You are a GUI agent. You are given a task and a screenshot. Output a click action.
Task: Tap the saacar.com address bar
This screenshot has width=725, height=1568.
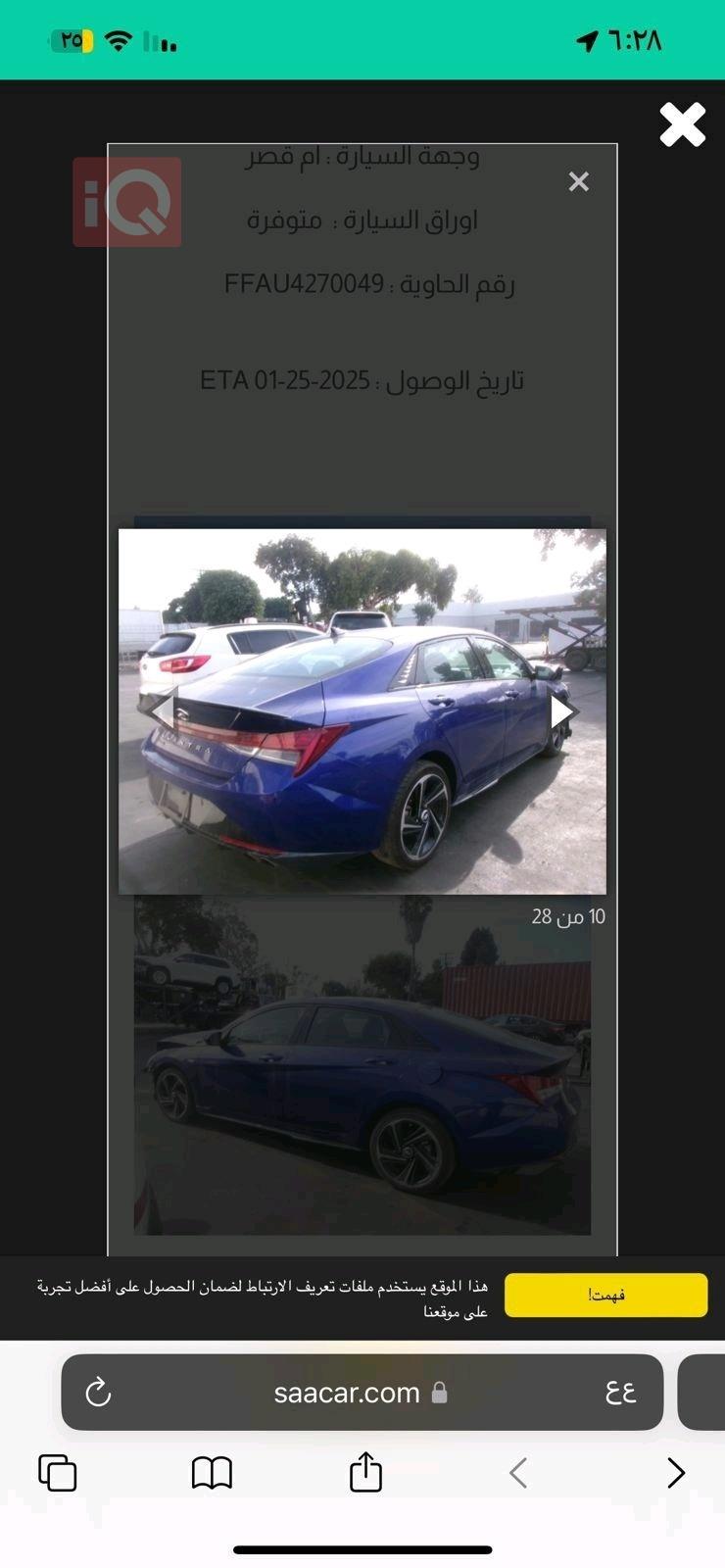coord(348,1393)
